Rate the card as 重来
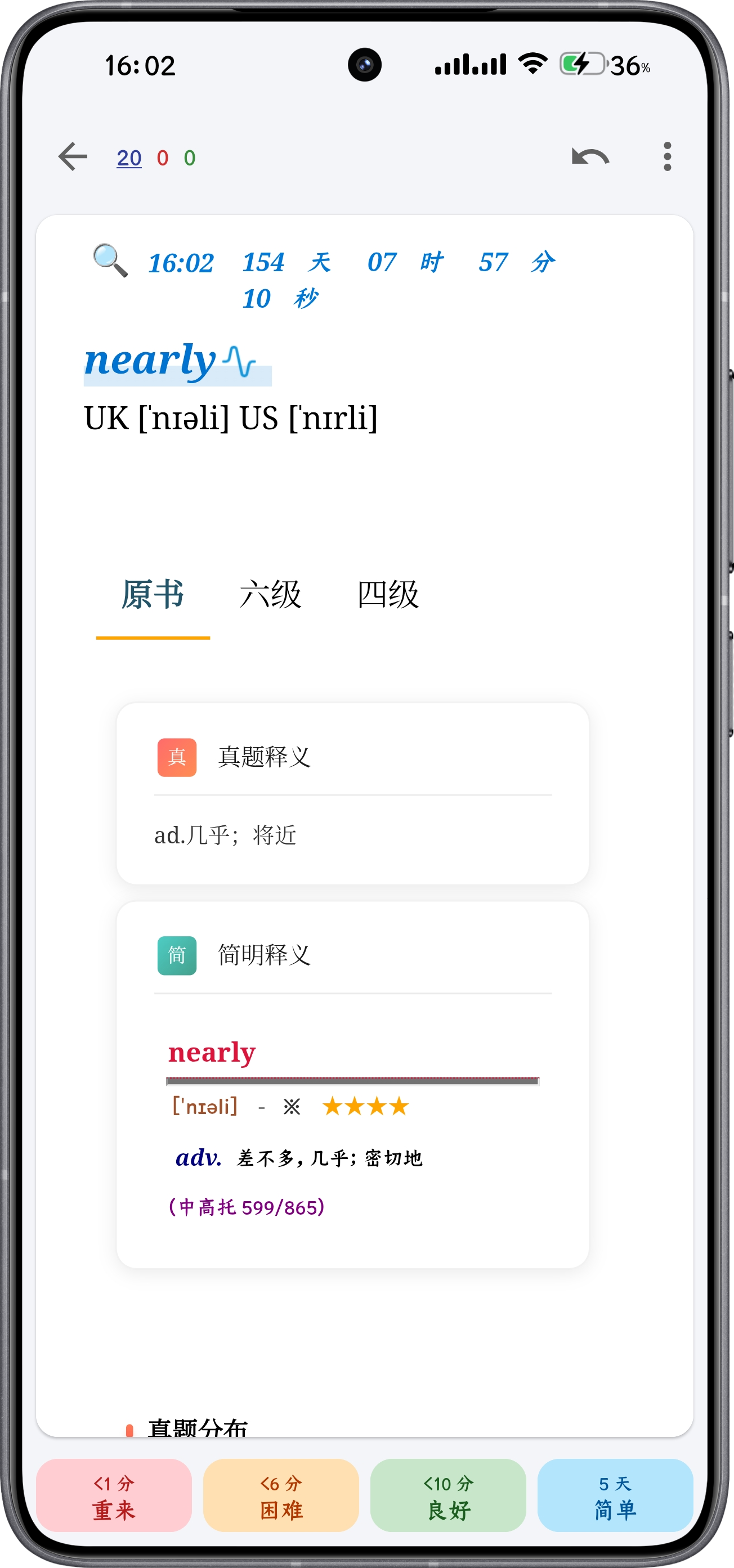 point(114,1496)
